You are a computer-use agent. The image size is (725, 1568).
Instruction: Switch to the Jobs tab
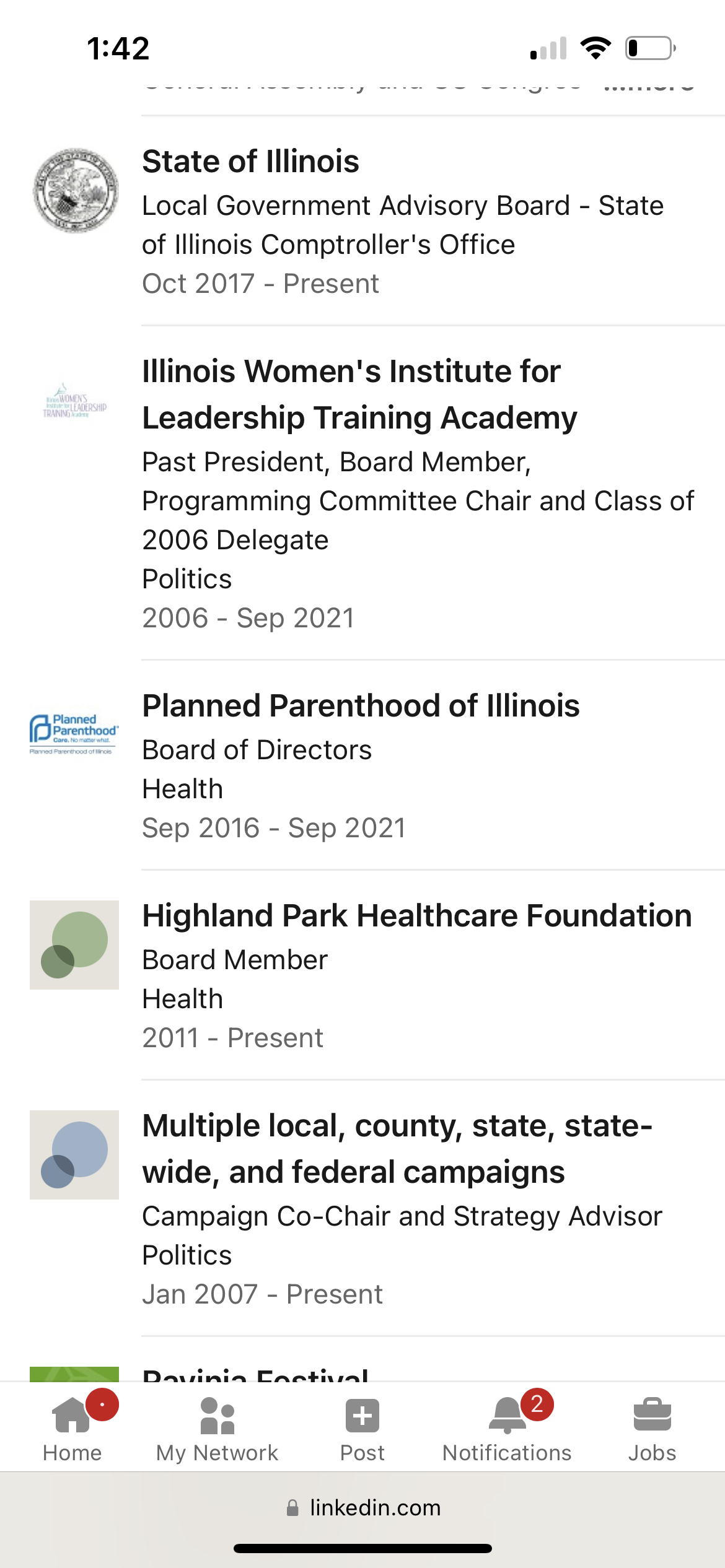[652, 1427]
